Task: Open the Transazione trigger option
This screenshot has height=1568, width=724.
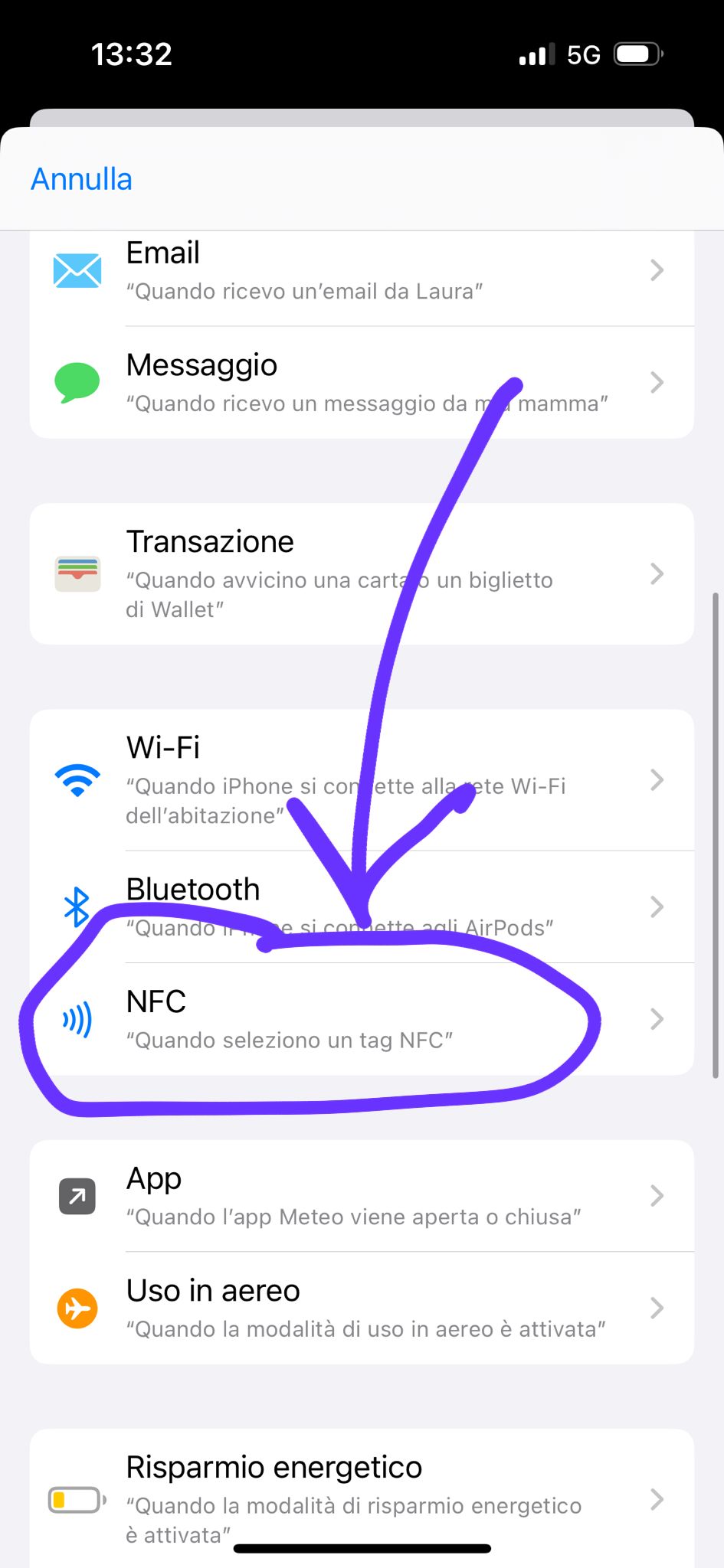Action: click(x=362, y=574)
